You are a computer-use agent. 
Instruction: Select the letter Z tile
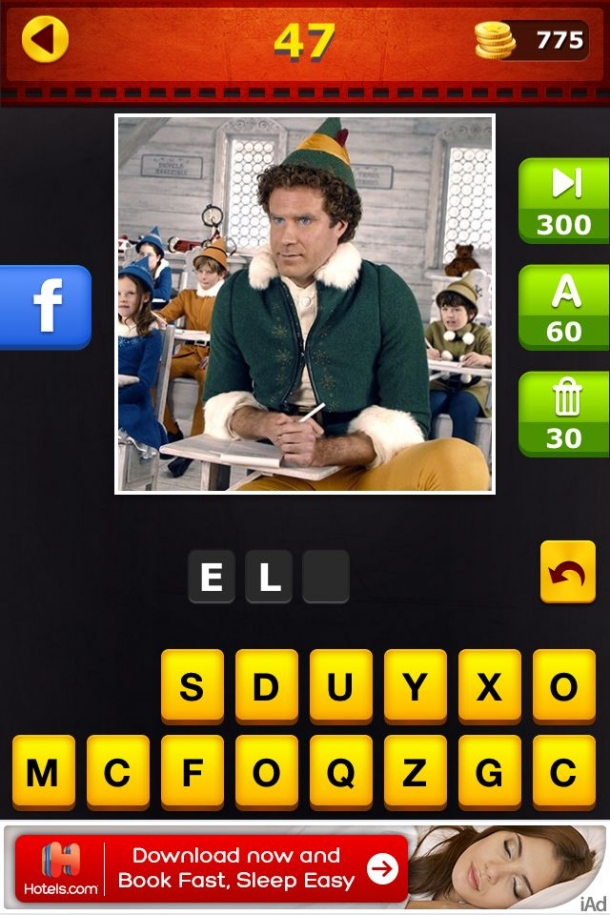pos(415,772)
